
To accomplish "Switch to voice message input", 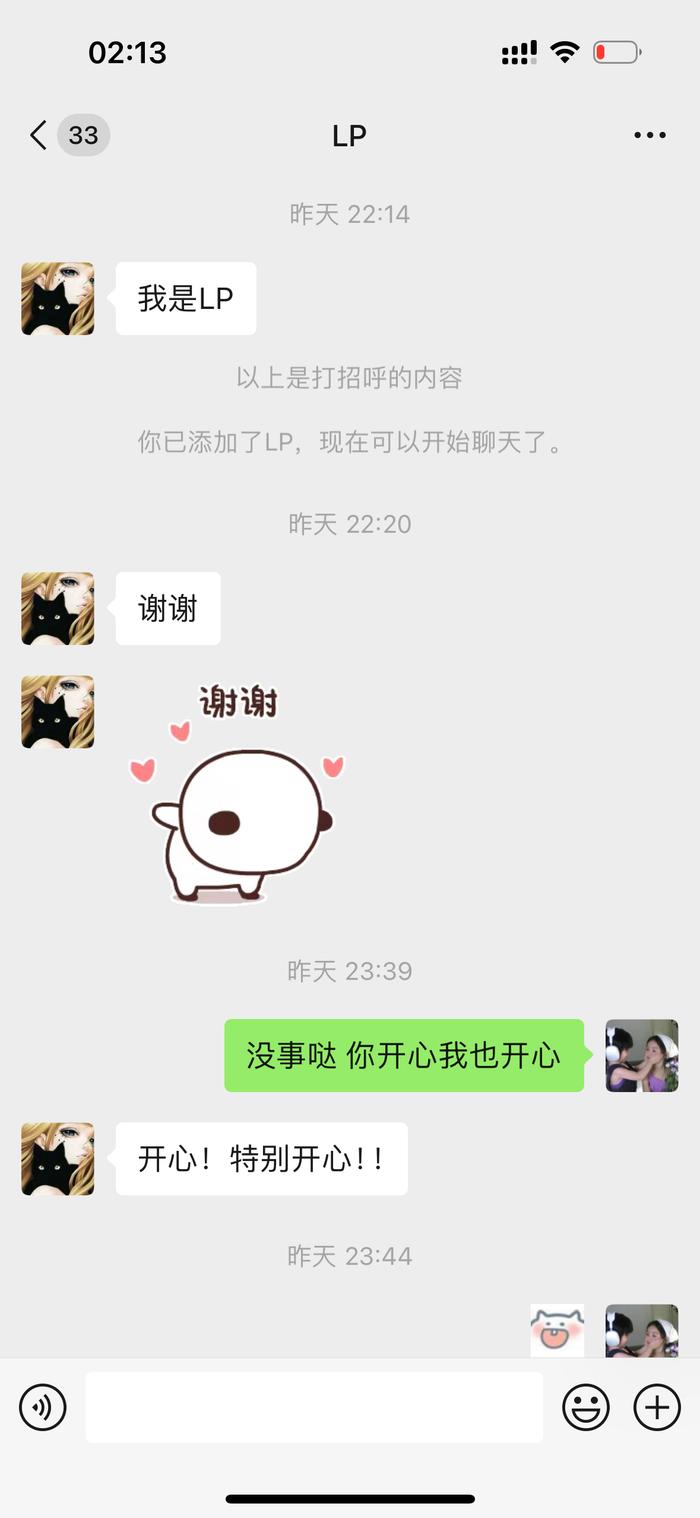I will (x=43, y=1407).
